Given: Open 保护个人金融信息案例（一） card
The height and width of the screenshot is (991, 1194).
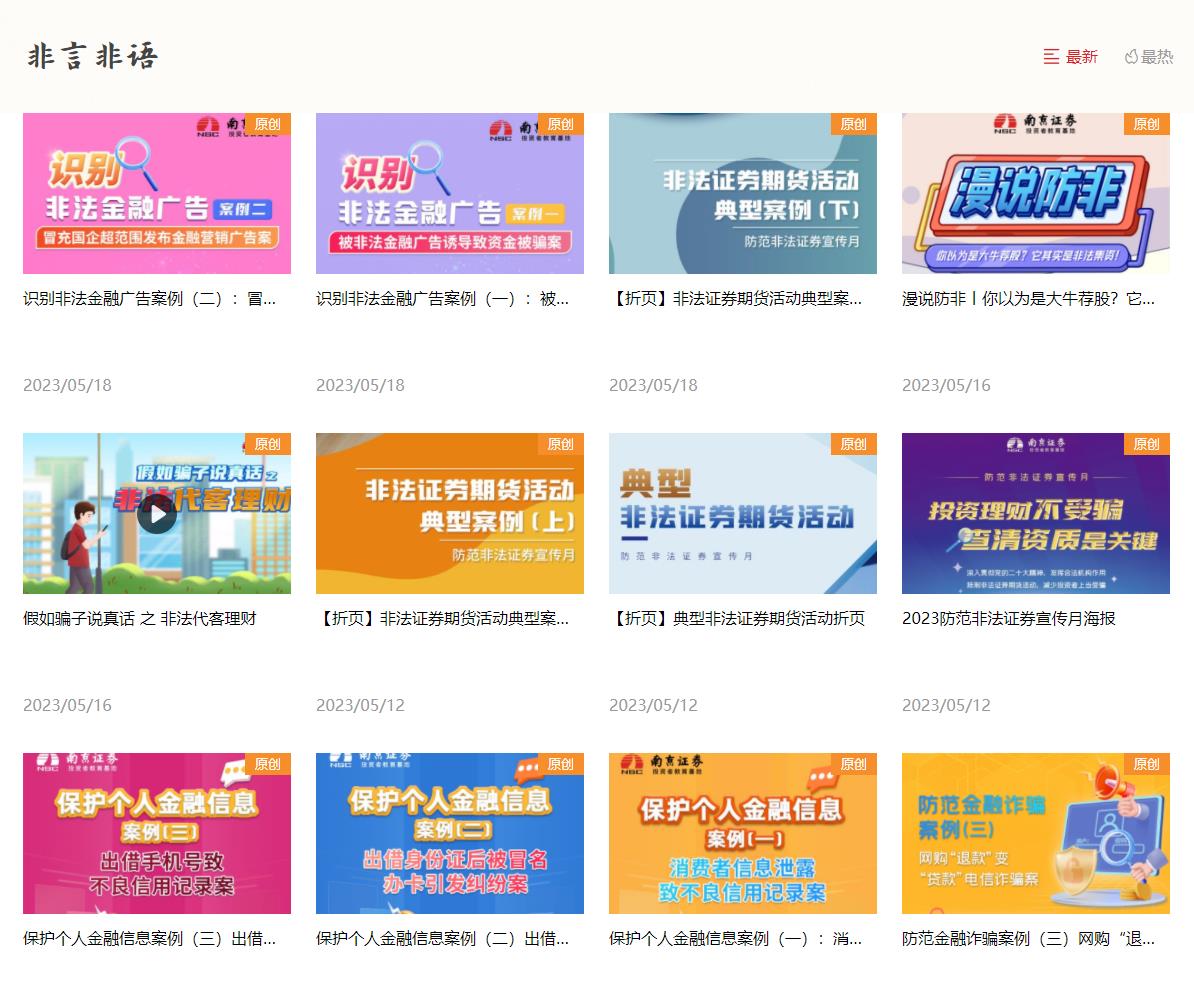Looking at the screenshot, I should click(743, 834).
